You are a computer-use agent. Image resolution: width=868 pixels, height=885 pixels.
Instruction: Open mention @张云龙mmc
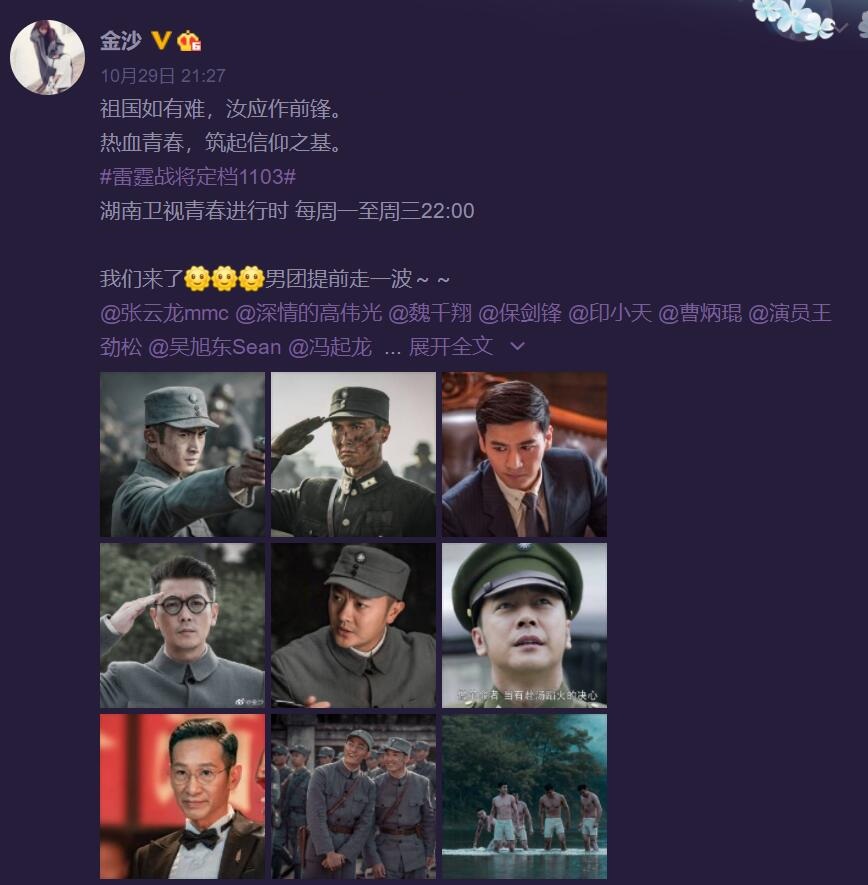(x=165, y=313)
